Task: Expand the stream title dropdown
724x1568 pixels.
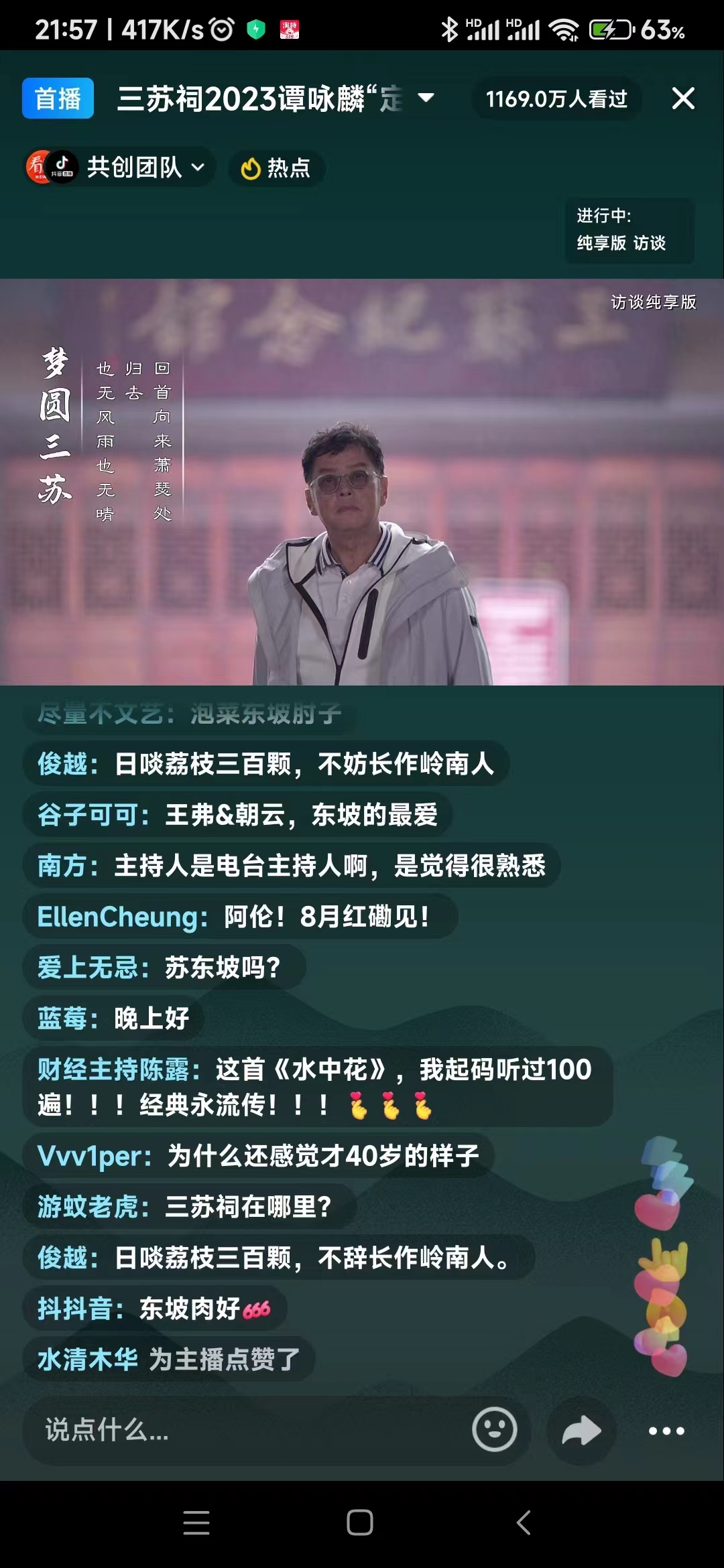Action: pos(426,99)
